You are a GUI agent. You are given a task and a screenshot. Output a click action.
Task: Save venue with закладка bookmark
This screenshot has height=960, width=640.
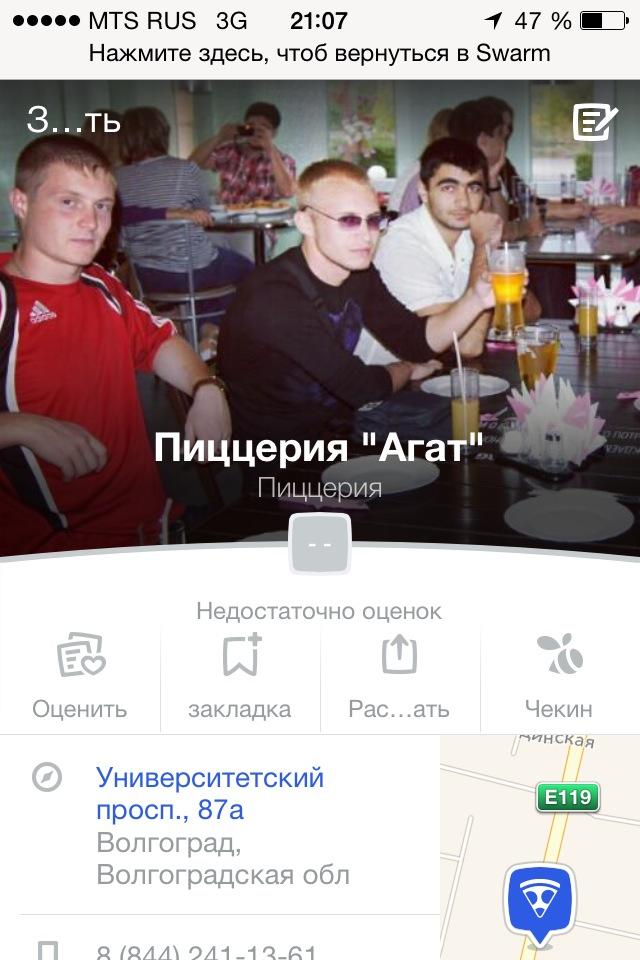240,677
